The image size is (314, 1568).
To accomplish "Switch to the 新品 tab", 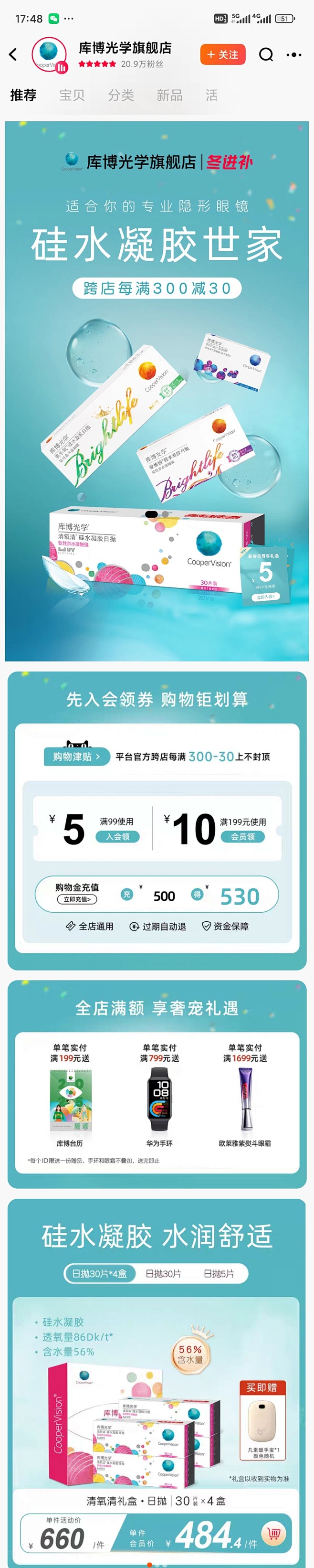I will [169, 95].
